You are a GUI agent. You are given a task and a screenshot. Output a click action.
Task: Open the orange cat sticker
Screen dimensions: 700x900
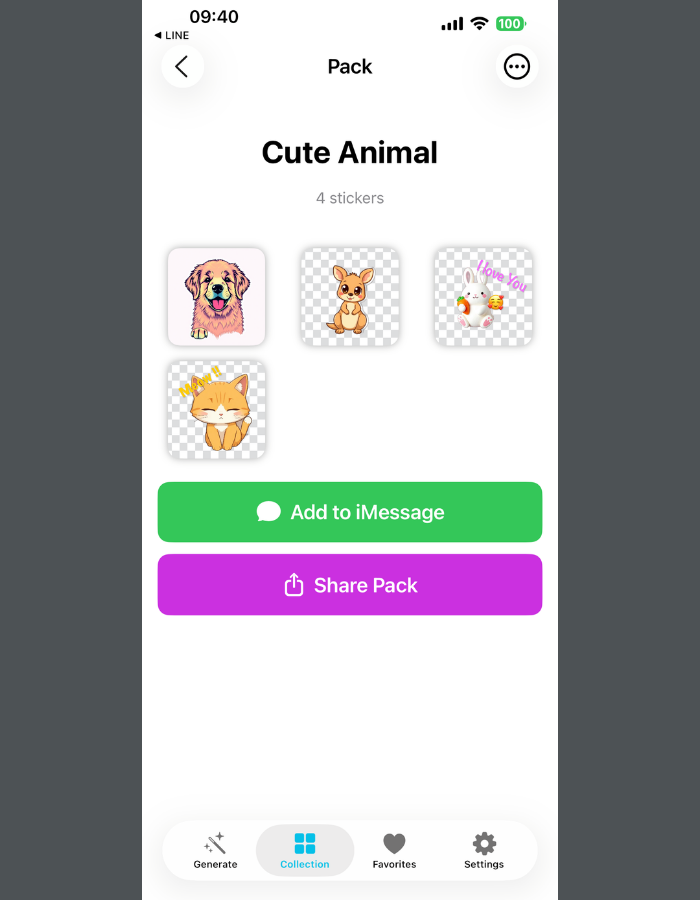pyautogui.click(x=216, y=410)
